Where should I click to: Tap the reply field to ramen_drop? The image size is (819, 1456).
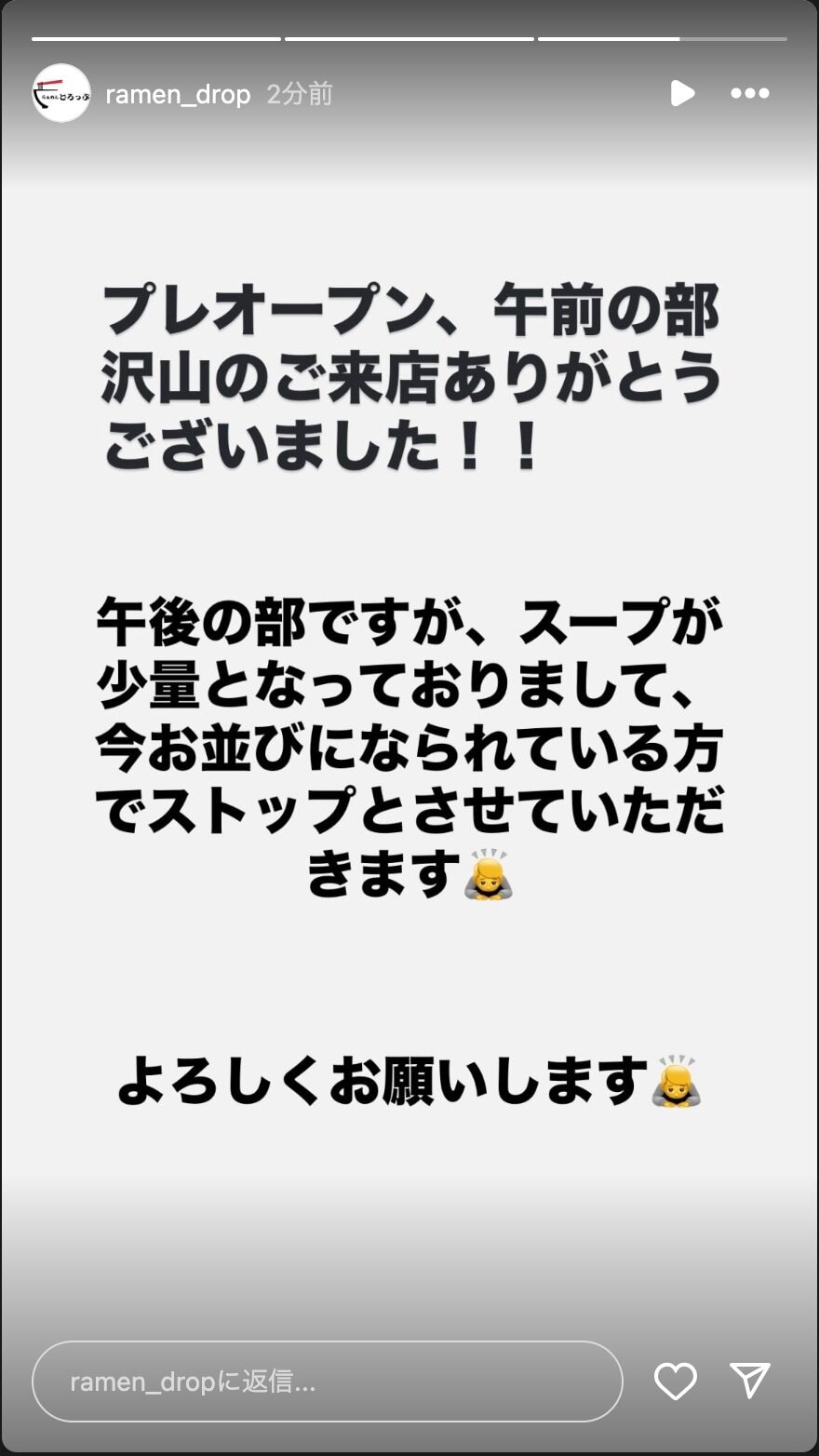[x=326, y=1382]
